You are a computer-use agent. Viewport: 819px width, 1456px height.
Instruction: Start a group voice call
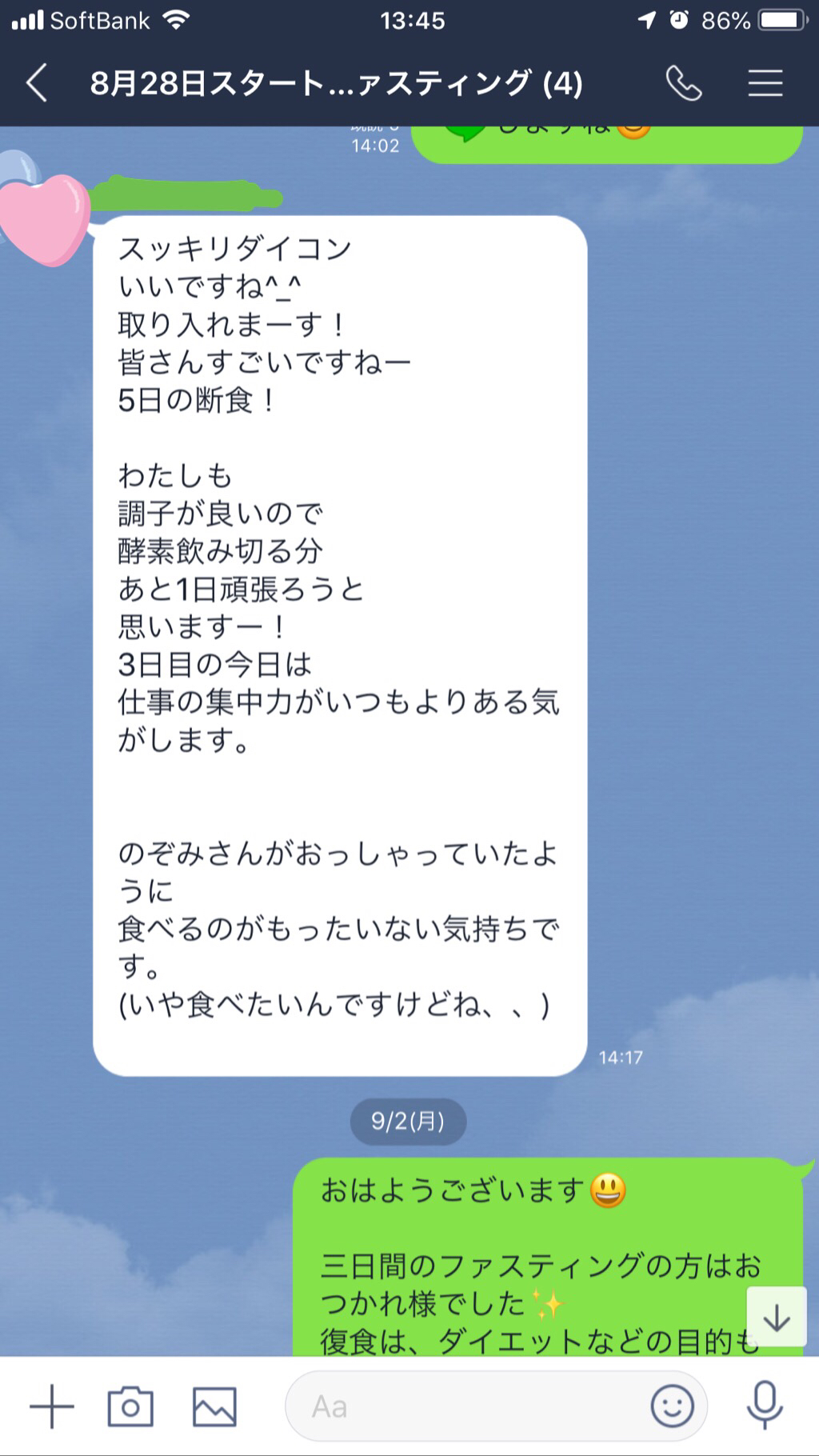[684, 83]
